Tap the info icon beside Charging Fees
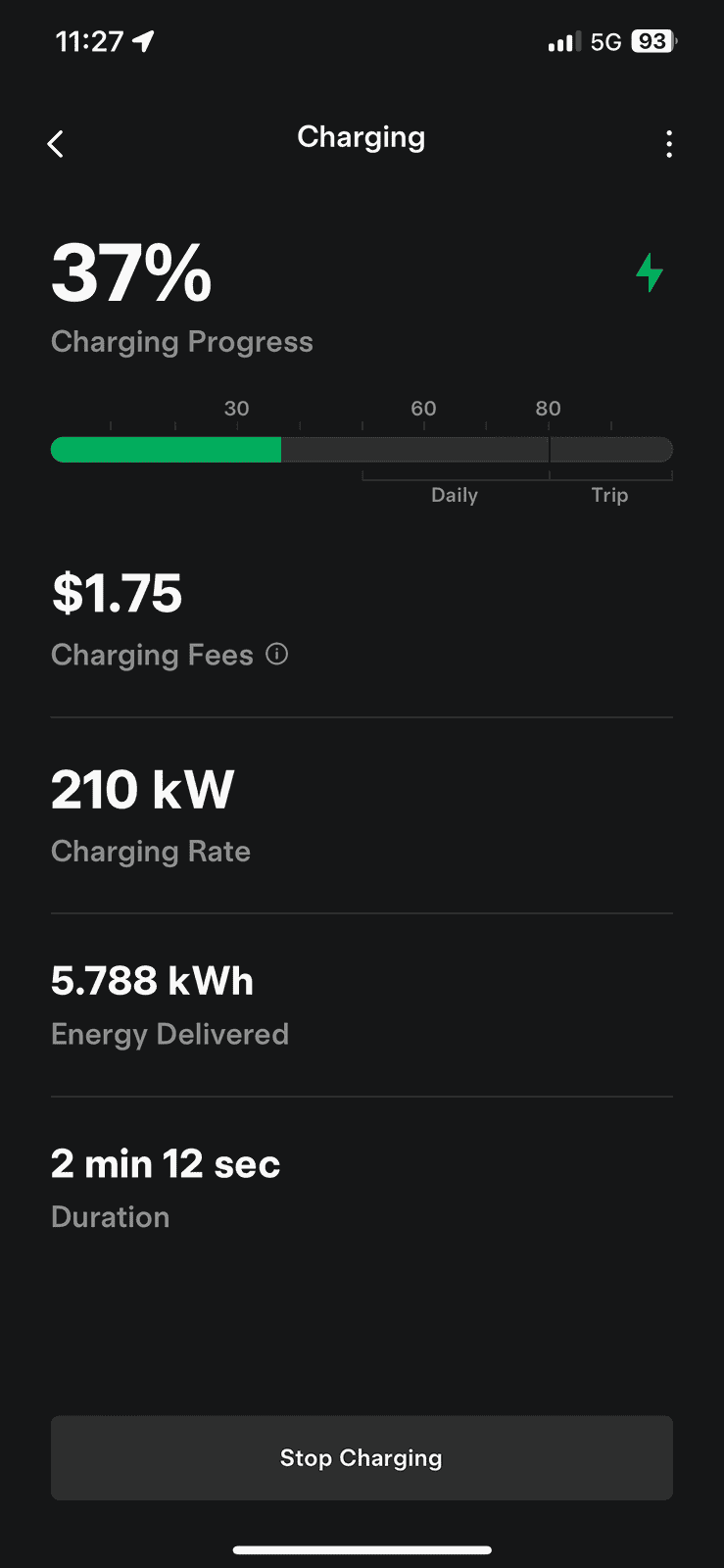This screenshot has width=724, height=1568. [x=277, y=654]
